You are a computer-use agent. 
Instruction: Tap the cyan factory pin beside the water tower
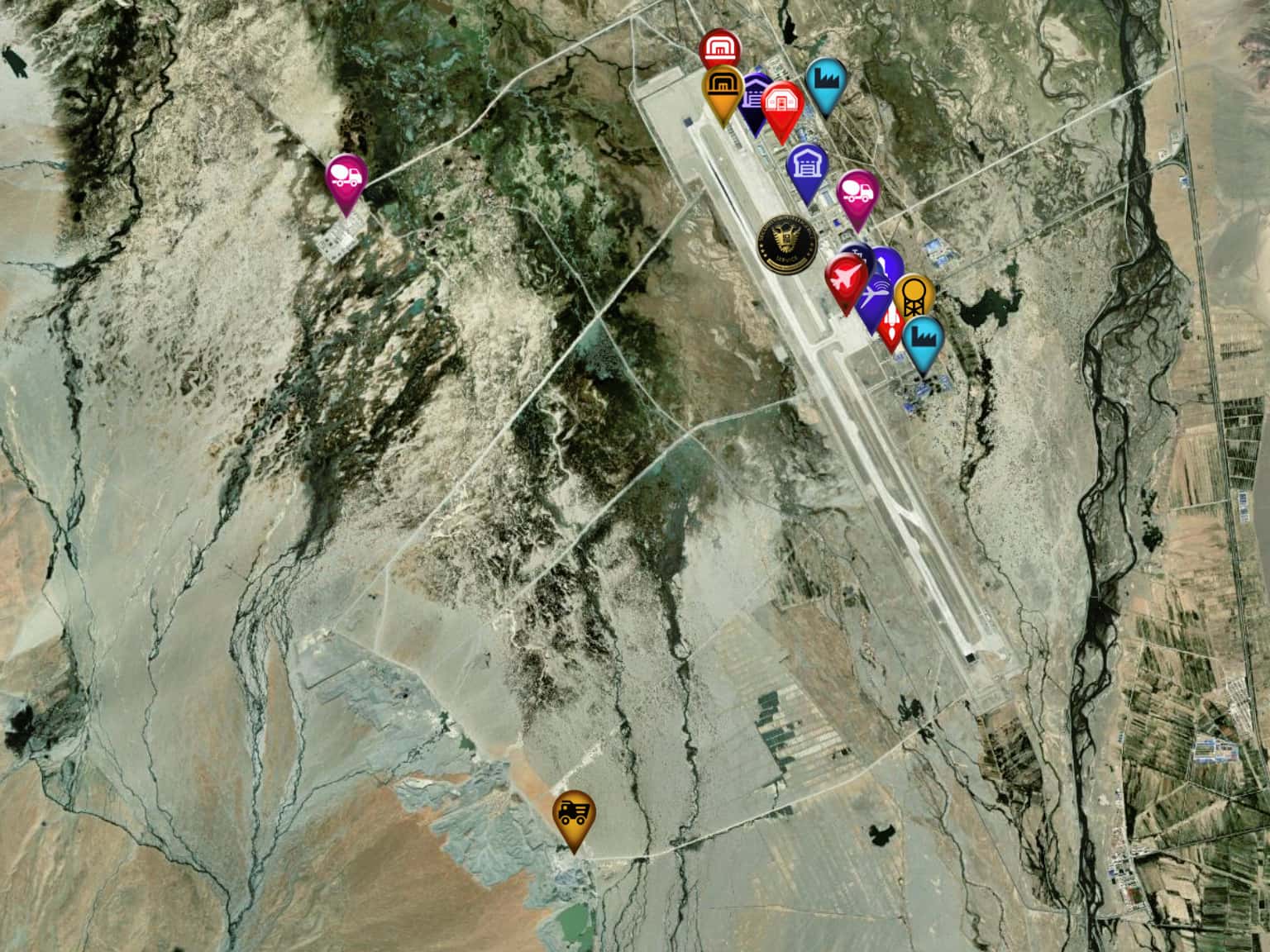(x=922, y=337)
